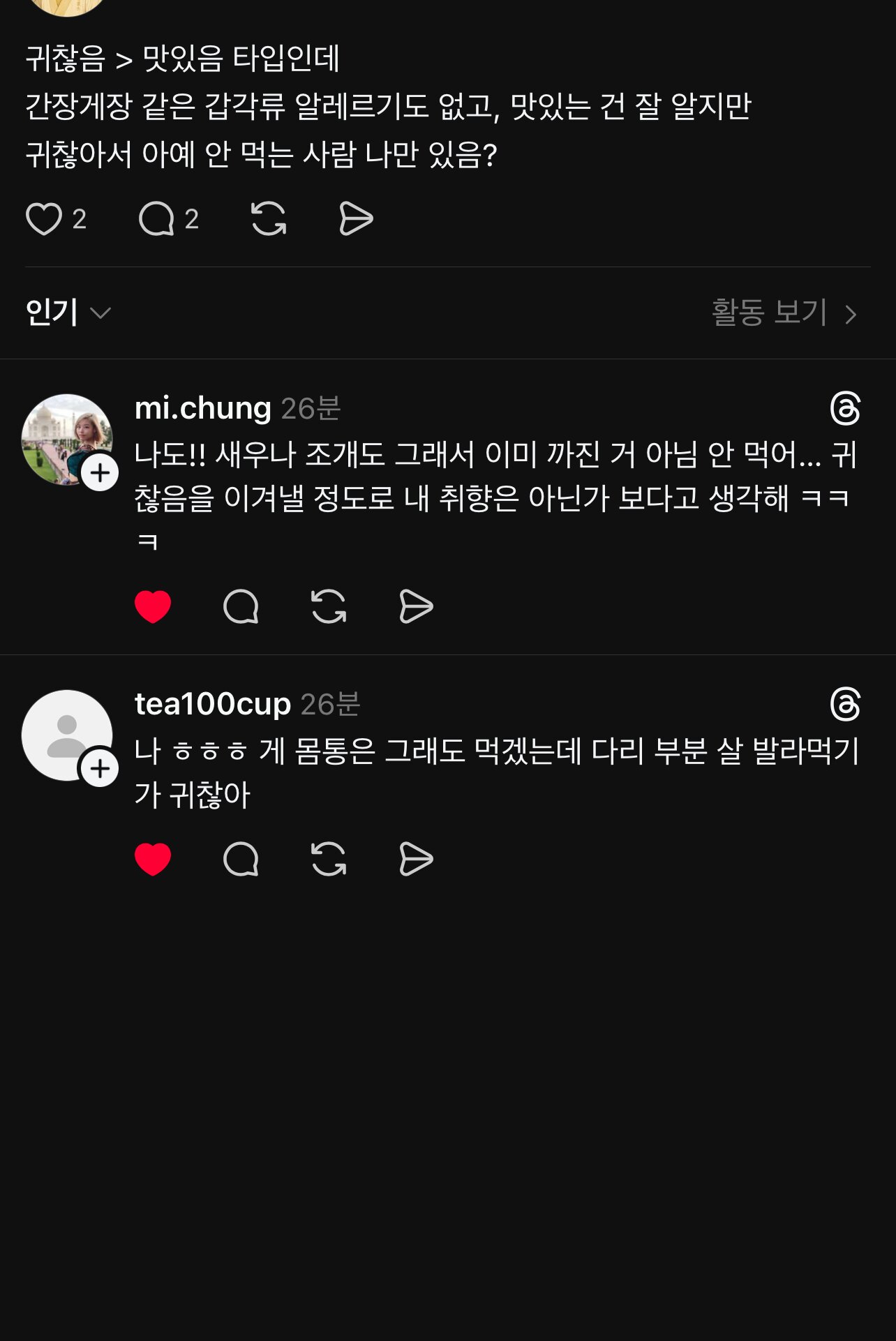This screenshot has height=1341, width=896.
Task: Unlike mi.chung's reply
Action: coord(153,606)
